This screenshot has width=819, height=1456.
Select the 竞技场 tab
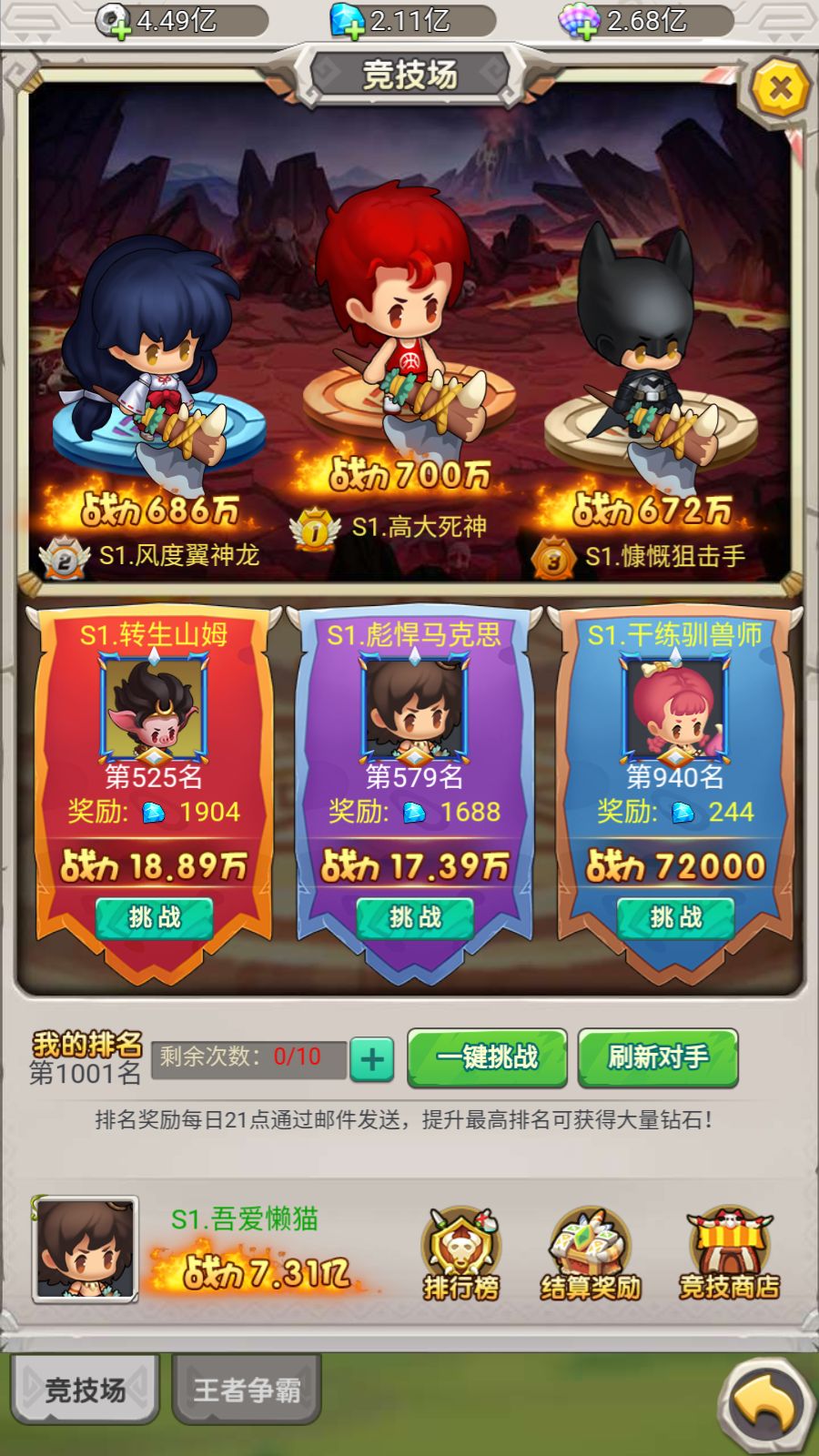86,1389
